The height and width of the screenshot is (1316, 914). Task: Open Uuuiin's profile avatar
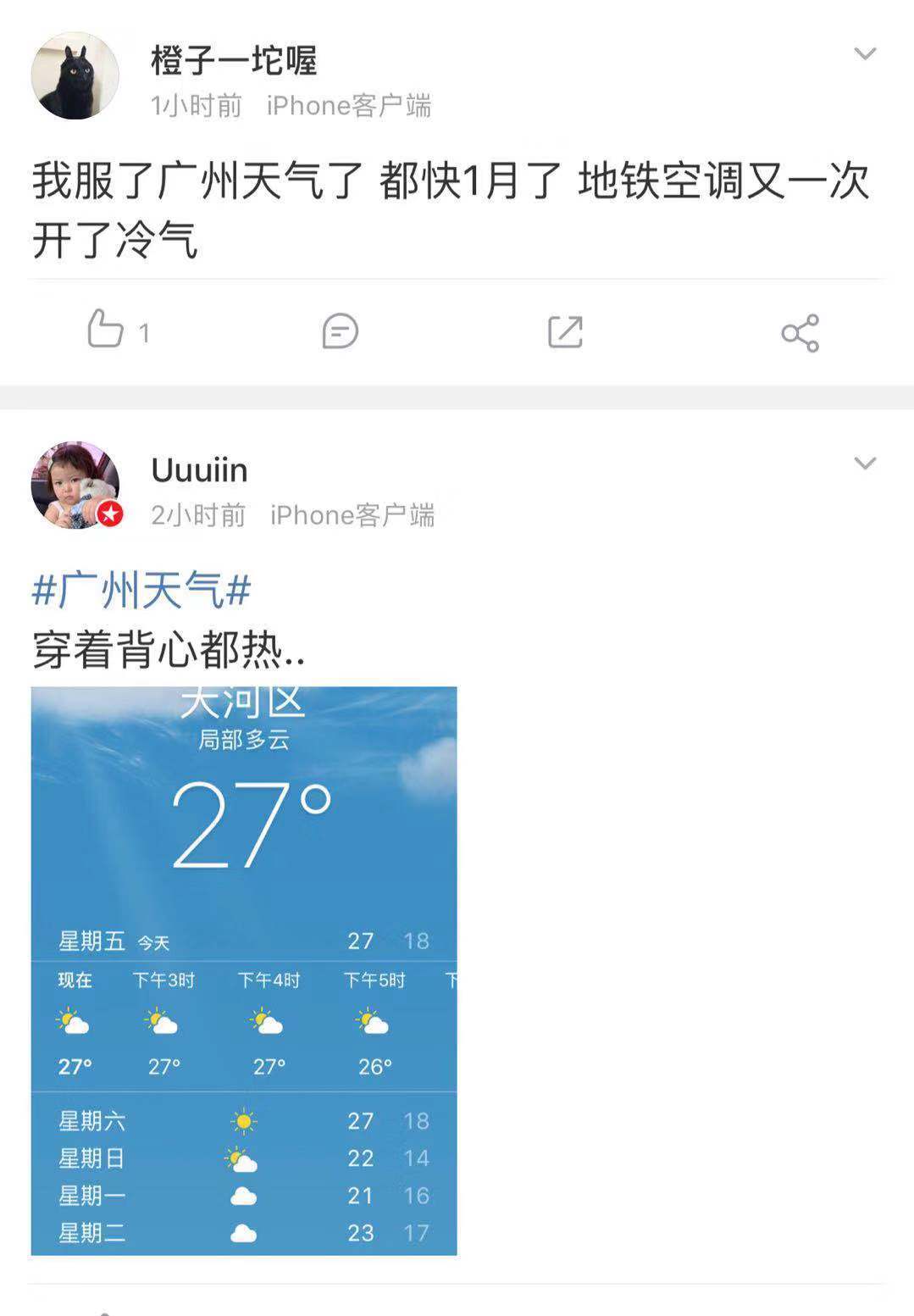click(x=75, y=486)
